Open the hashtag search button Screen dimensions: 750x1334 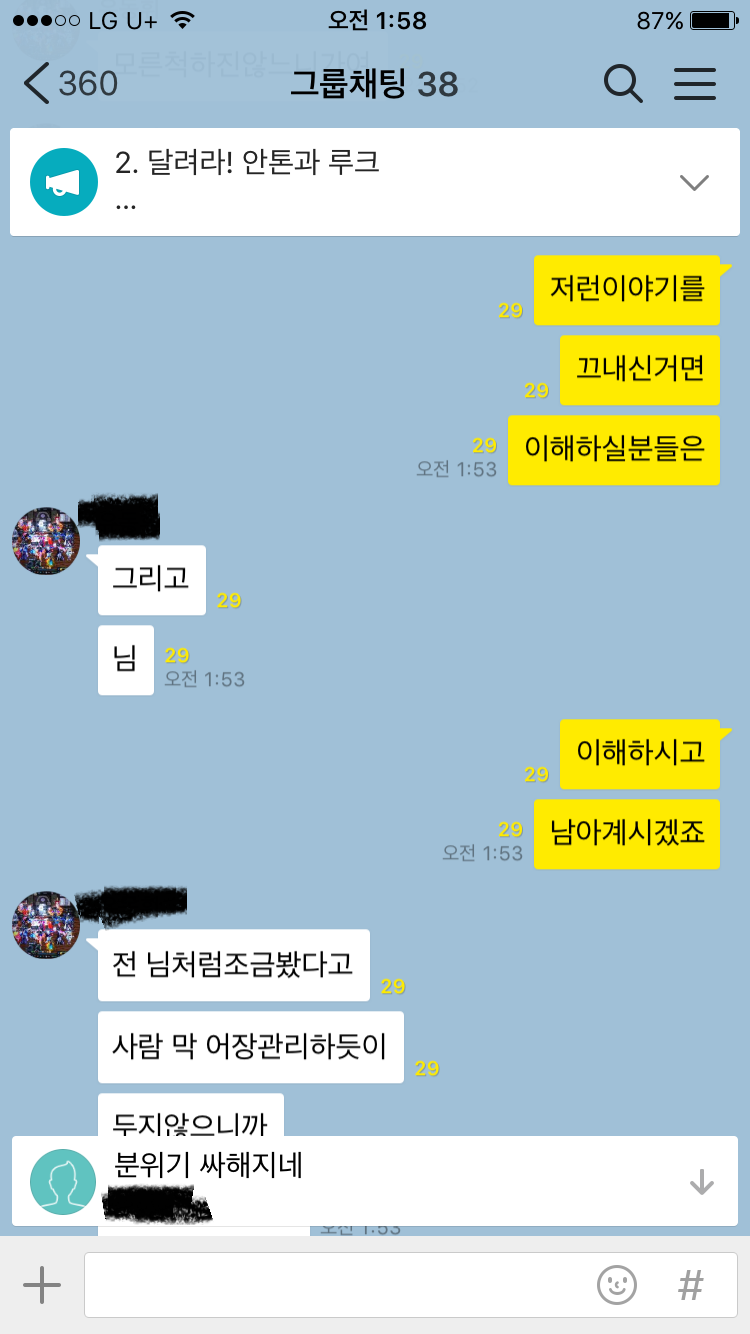point(690,1285)
